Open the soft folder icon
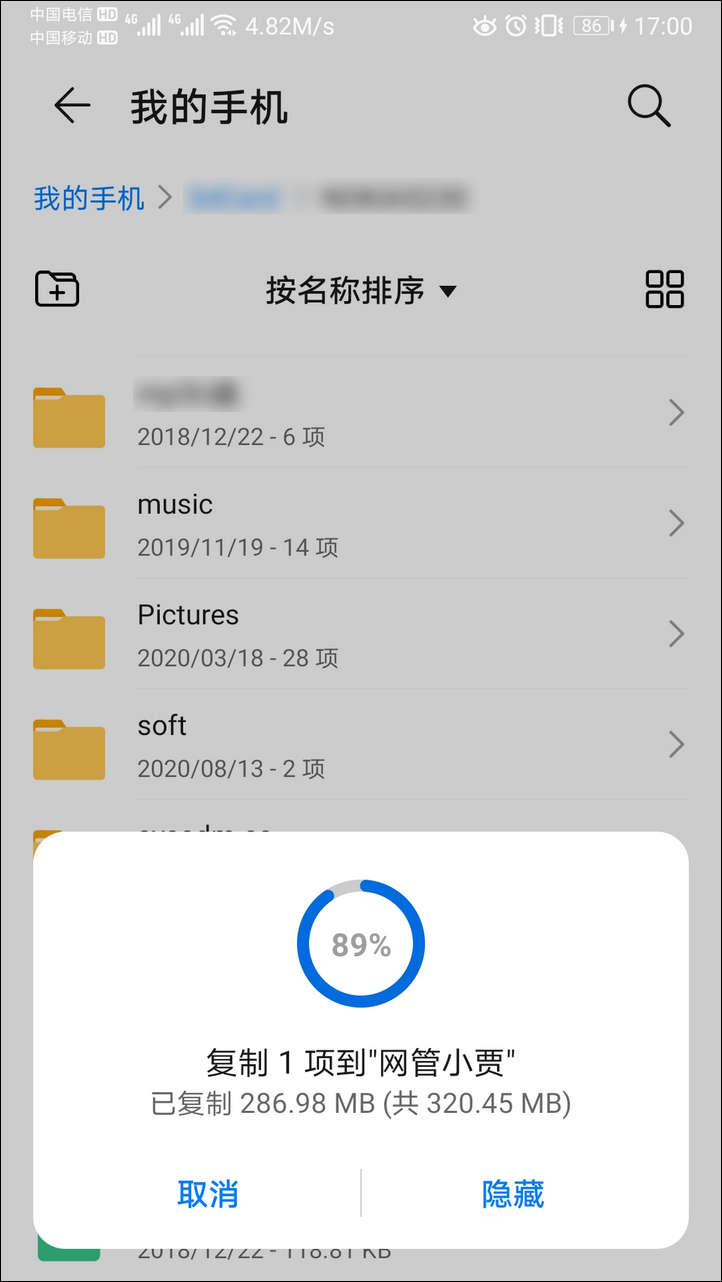The width and height of the screenshot is (722, 1282). click(68, 748)
